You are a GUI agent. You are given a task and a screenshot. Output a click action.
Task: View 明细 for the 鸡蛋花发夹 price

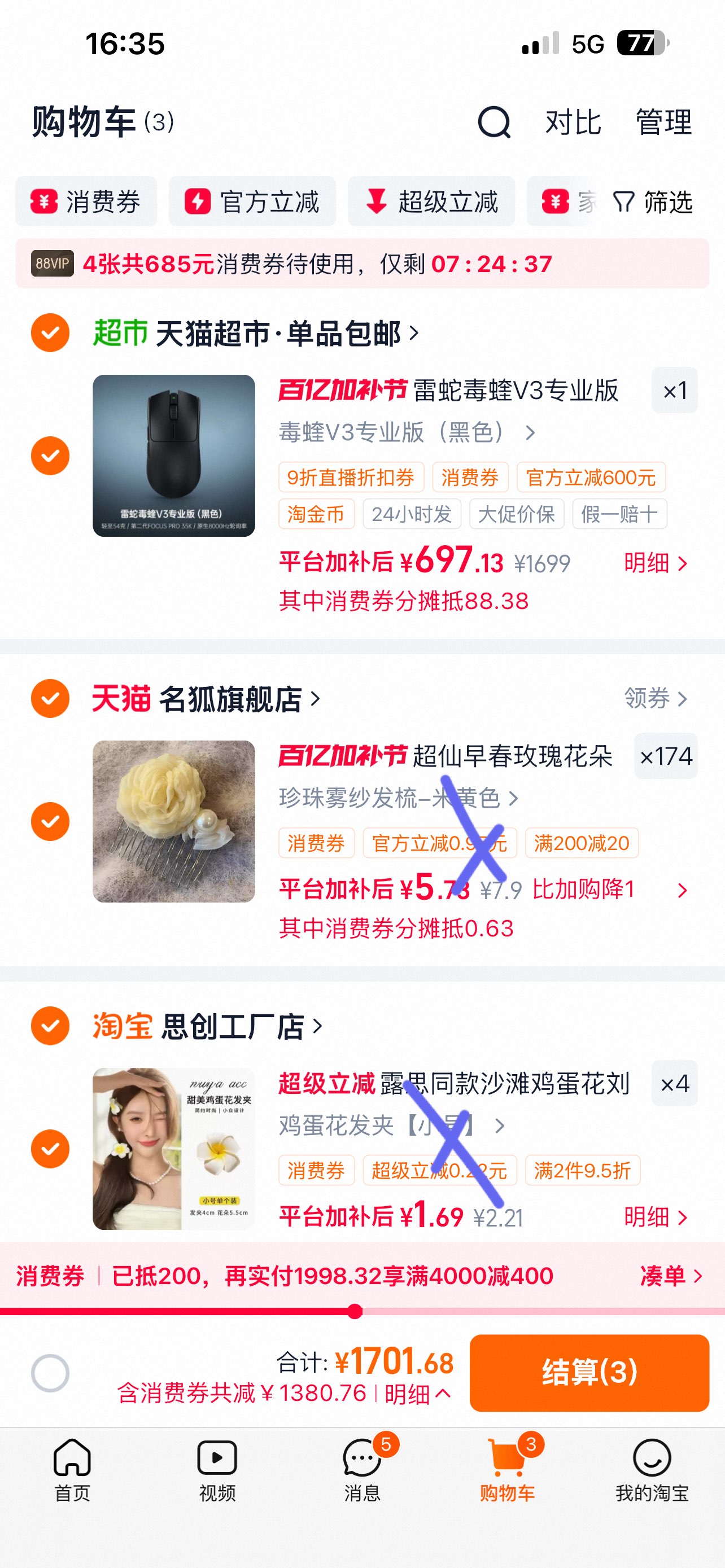[x=655, y=1217]
